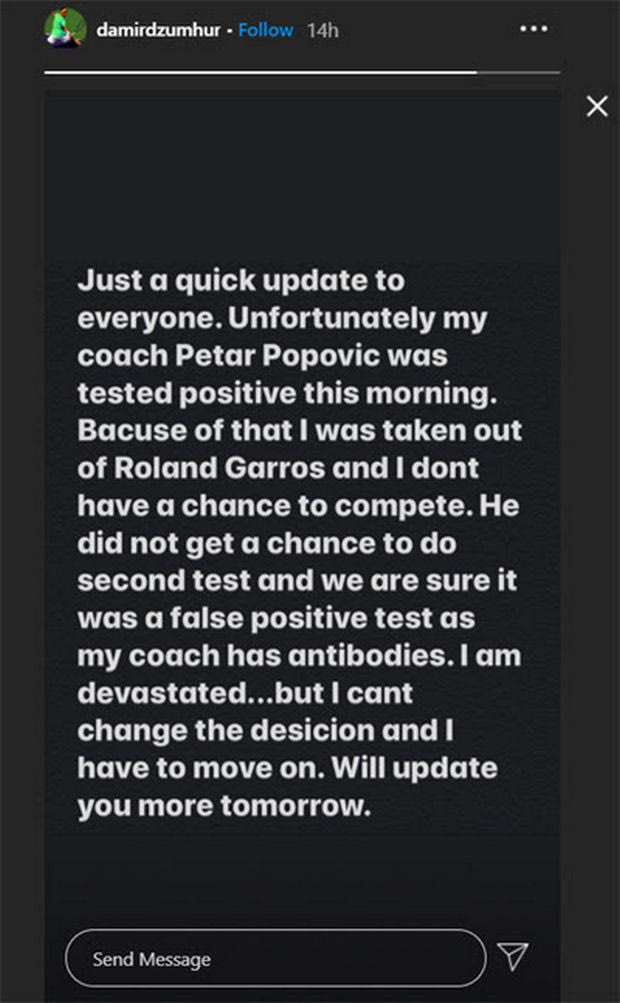Open damirdzumhur's profile picture
The image size is (620, 1003).
click(63, 29)
